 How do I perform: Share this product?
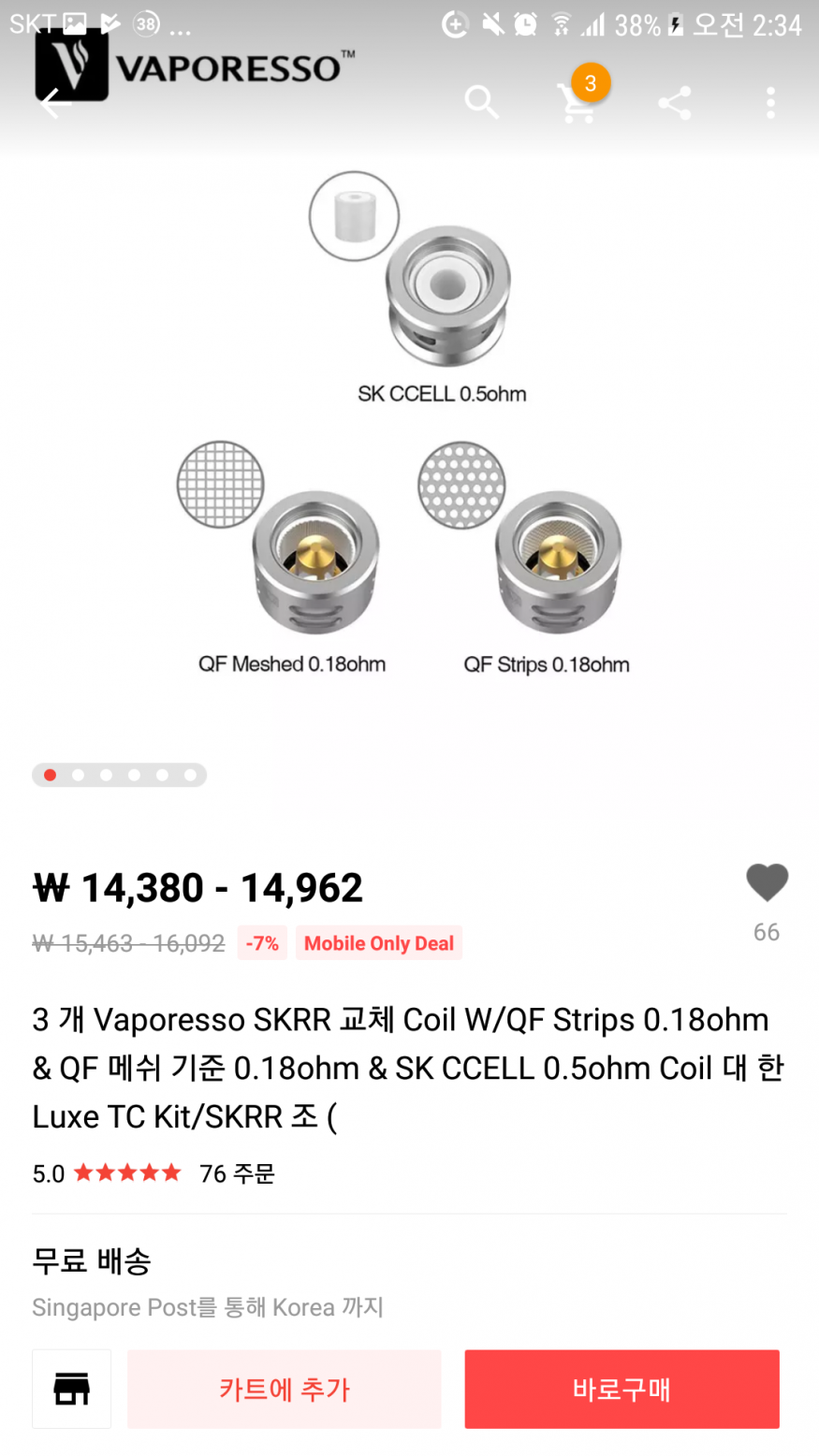click(674, 102)
